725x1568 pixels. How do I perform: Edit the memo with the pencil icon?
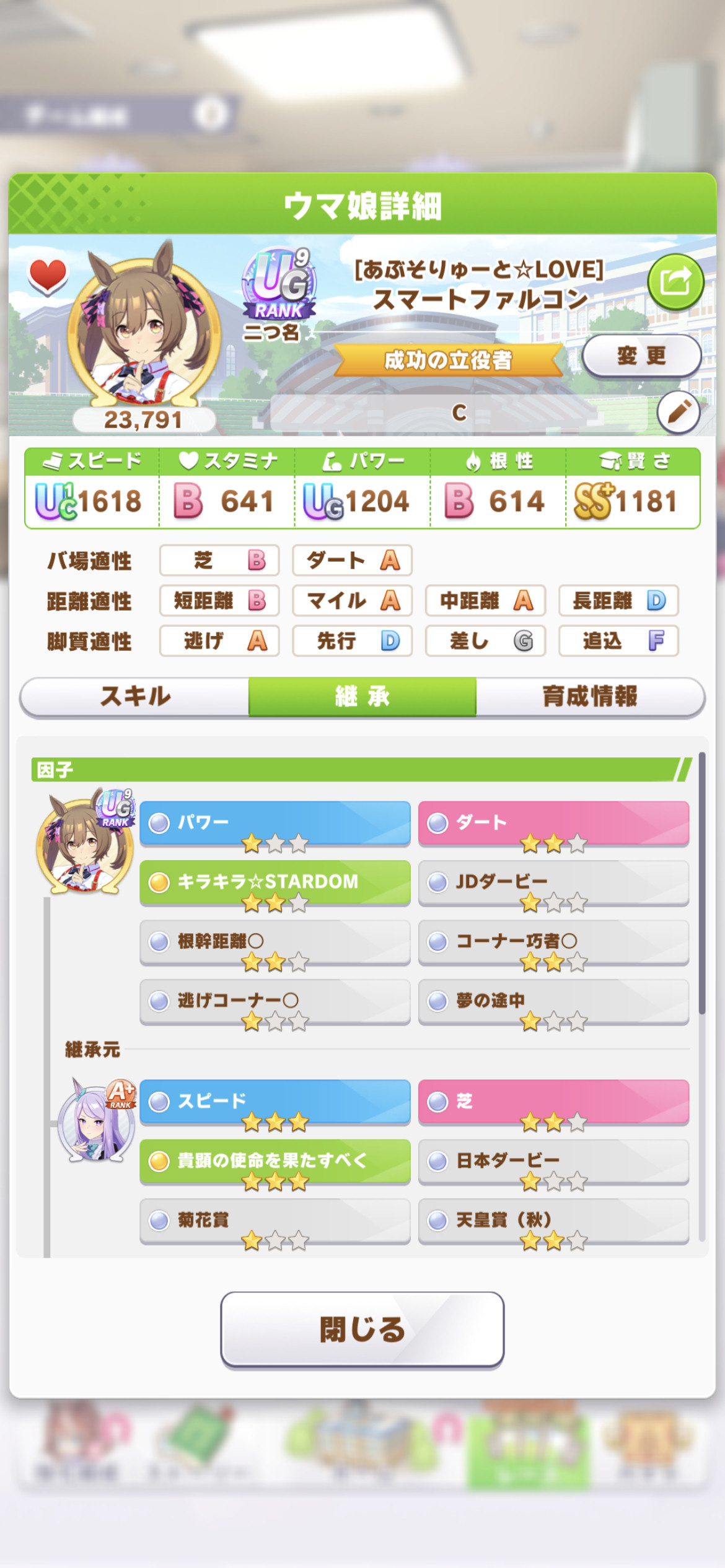click(x=678, y=412)
